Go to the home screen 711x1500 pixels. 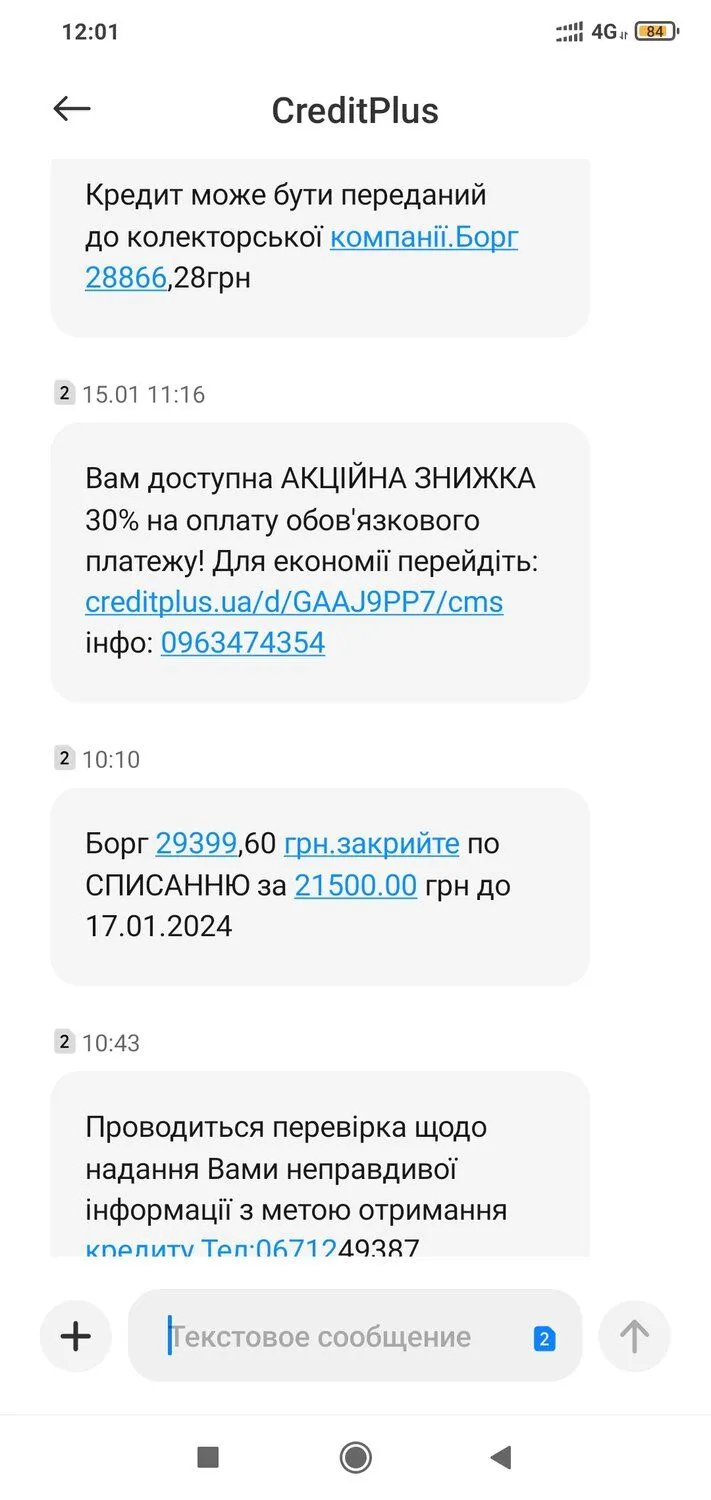point(356,1457)
